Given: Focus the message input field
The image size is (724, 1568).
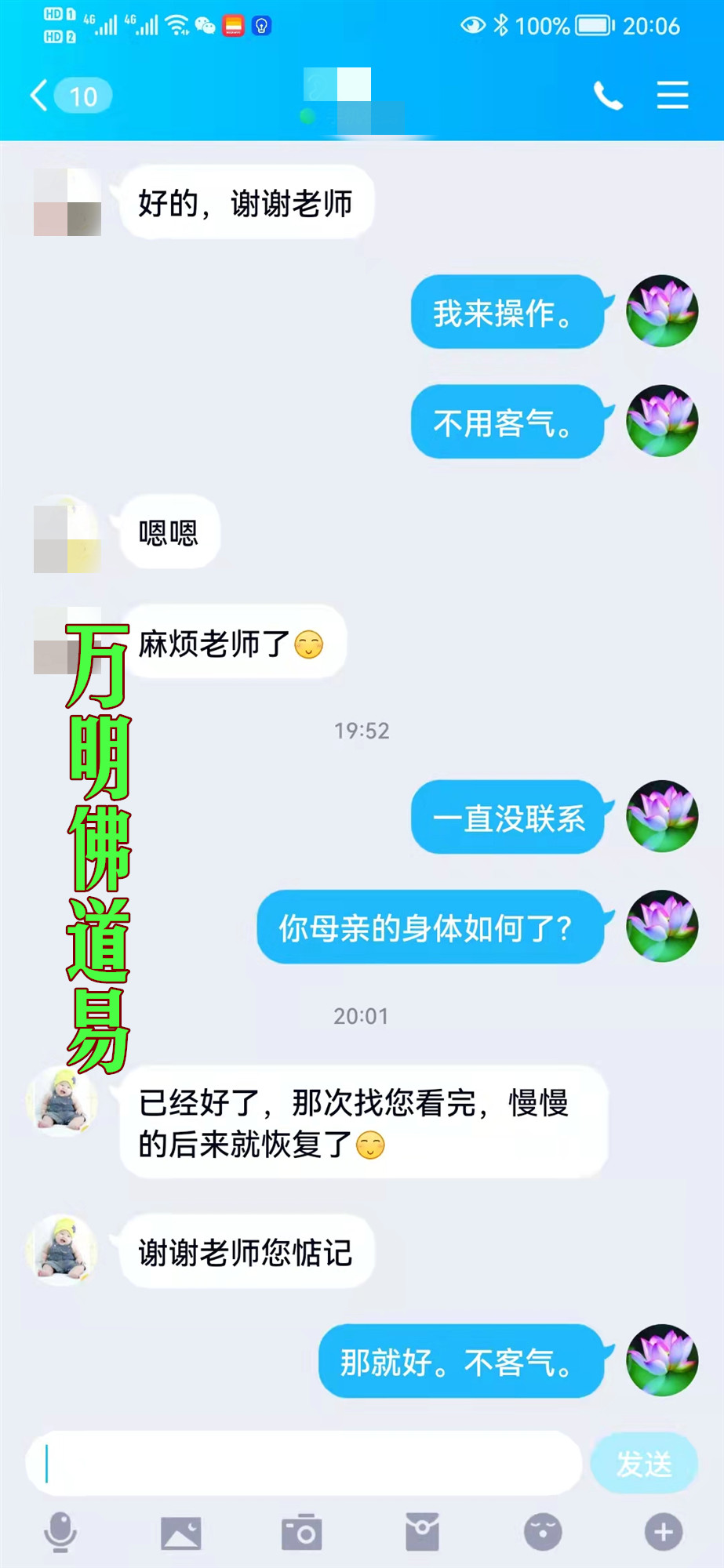Looking at the screenshot, I should pyautogui.click(x=304, y=1463).
